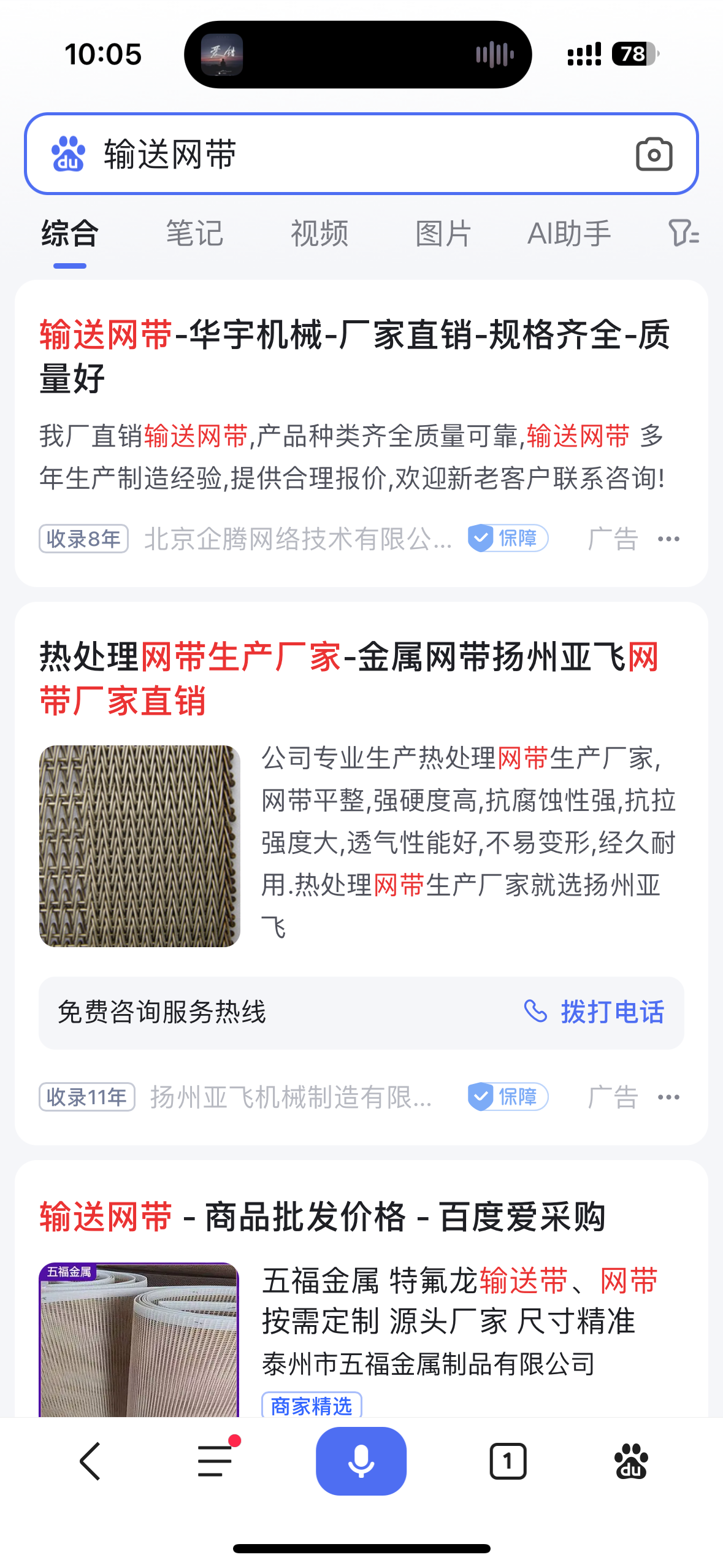
Task: Open the search filter icon
Action: [683, 234]
